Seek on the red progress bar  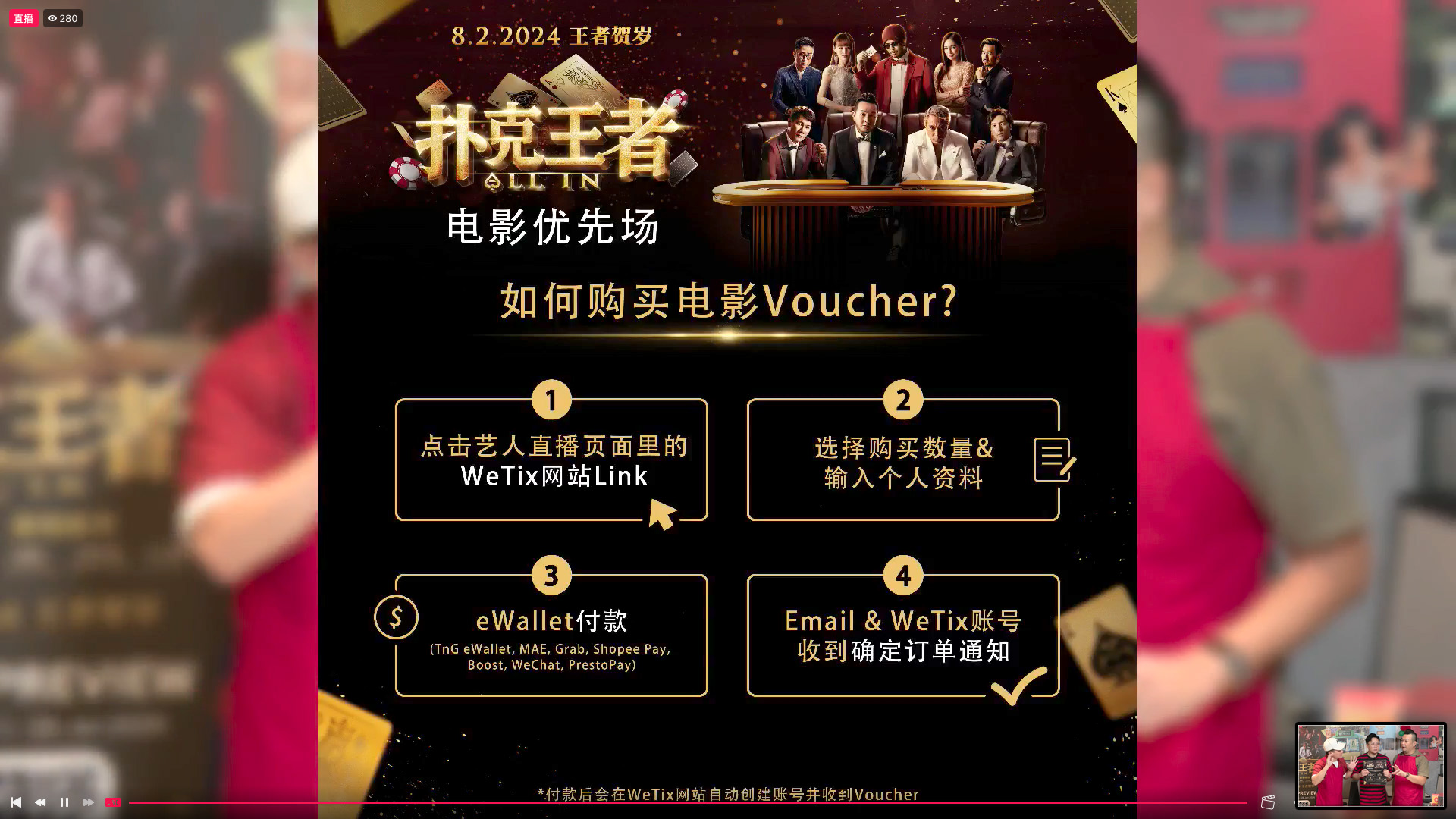[x=682, y=802]
